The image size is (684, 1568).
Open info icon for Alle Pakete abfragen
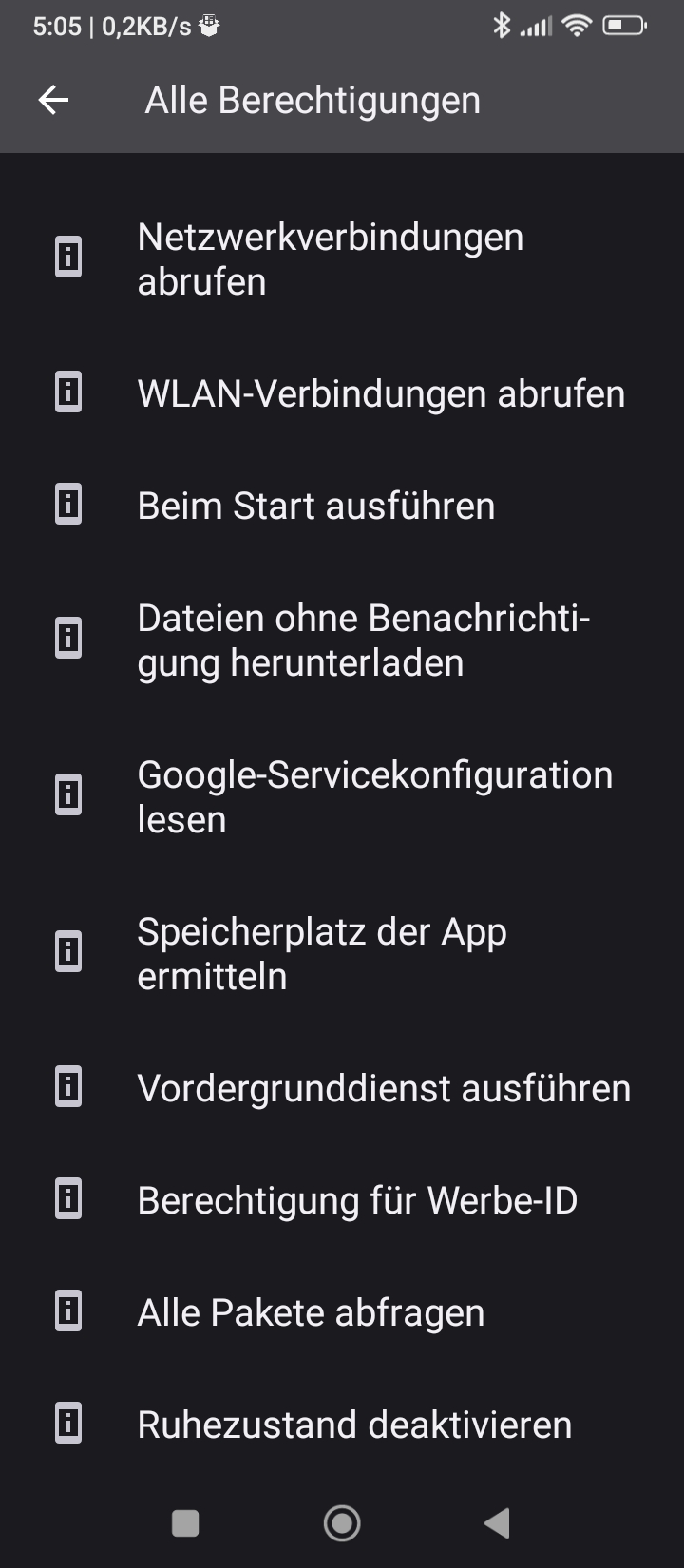coord(66,1310)
